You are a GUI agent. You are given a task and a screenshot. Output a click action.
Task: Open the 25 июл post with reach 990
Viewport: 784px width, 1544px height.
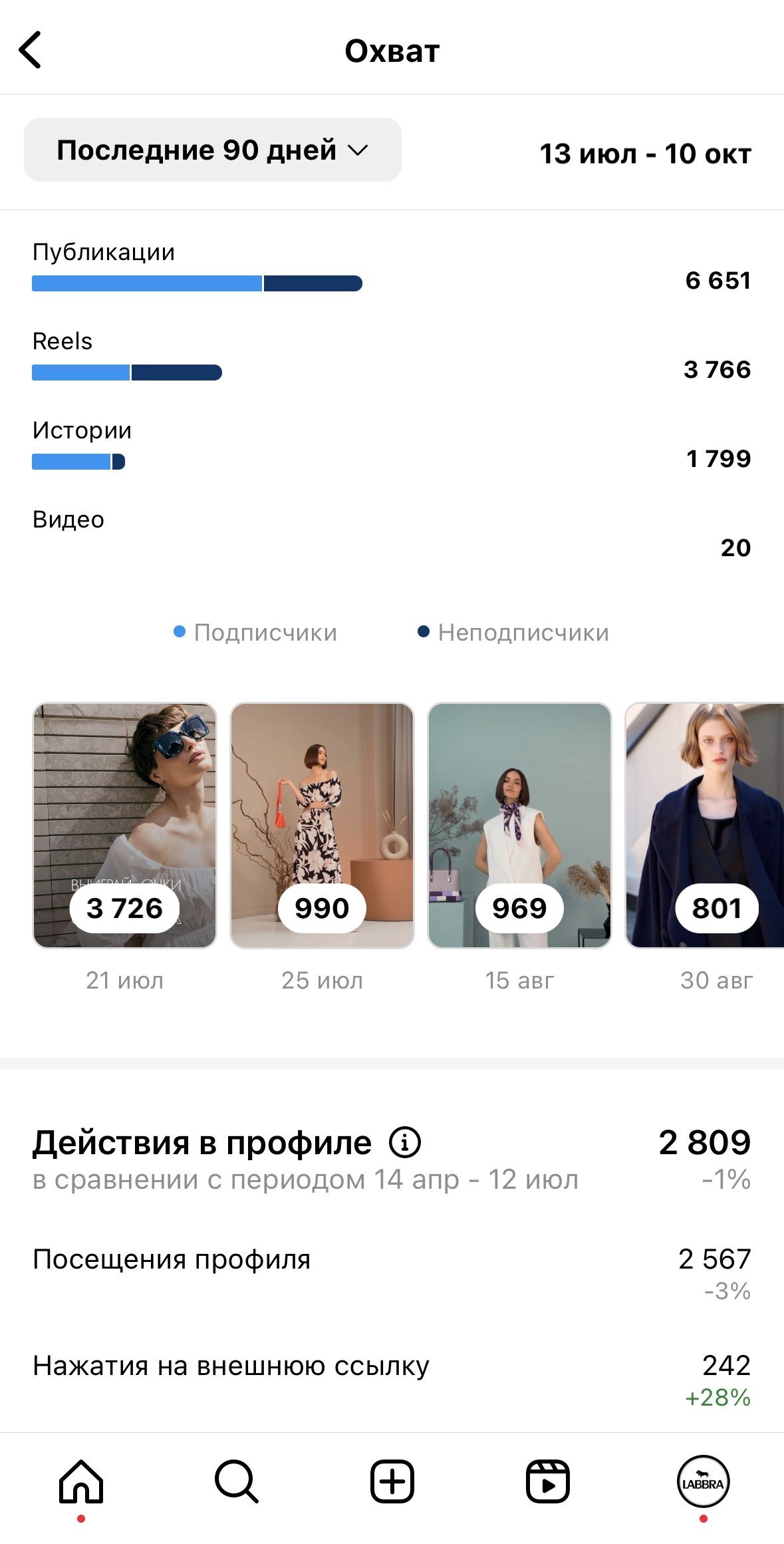(x=322, y=825)
